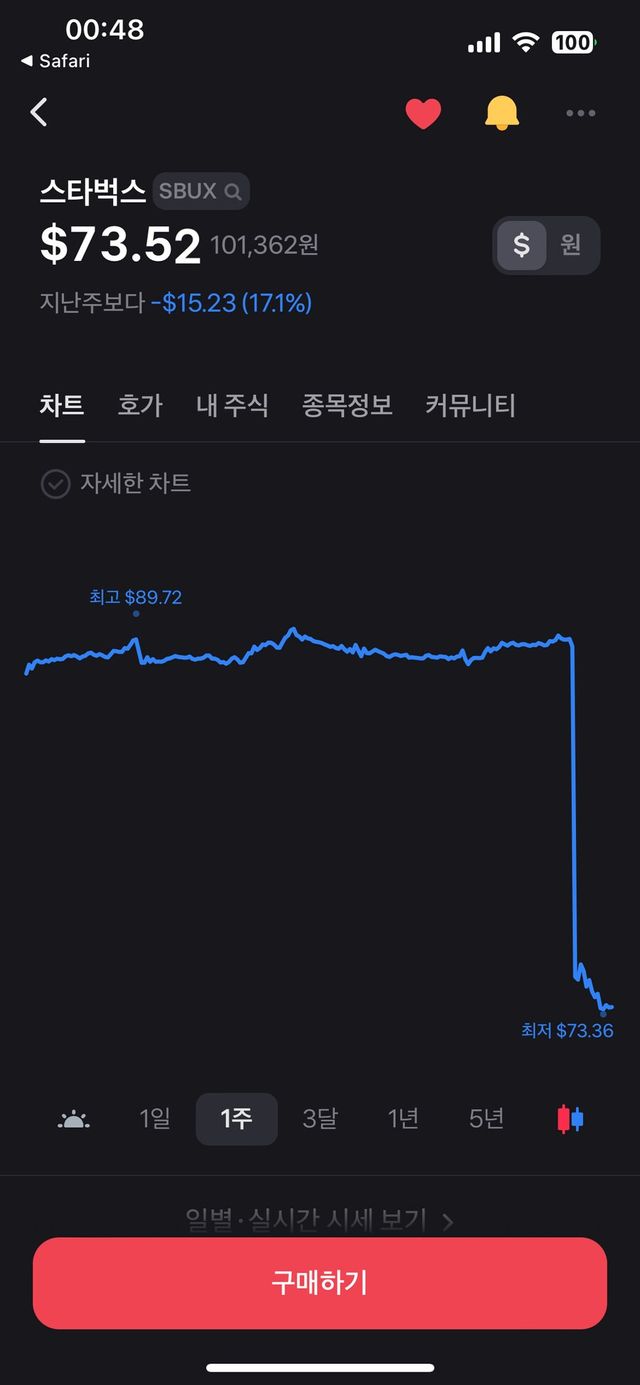
Task: Pick the 5년 chart range
Action: (486, 1118)
